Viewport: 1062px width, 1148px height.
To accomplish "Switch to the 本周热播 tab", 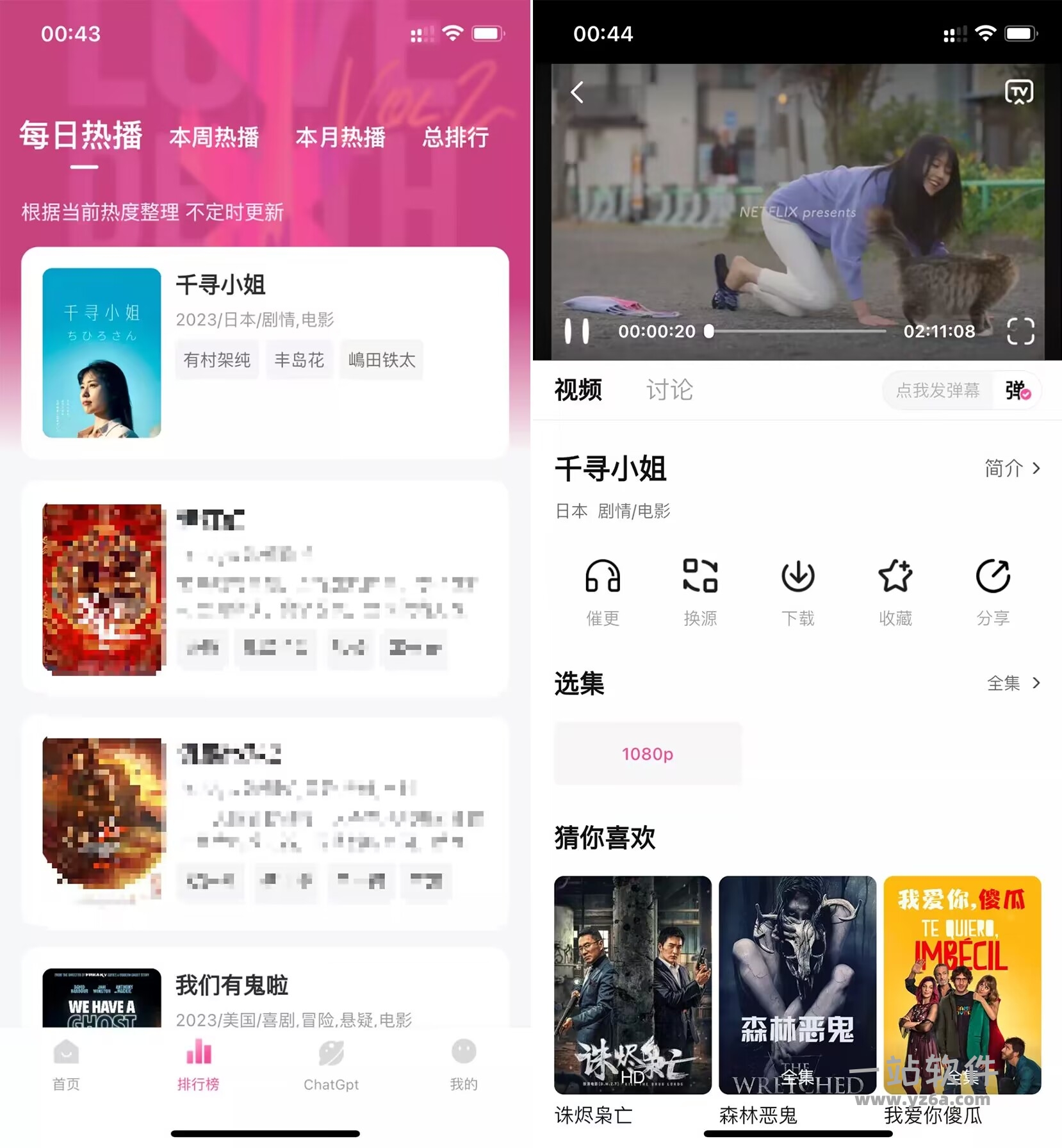I will coord(214,137).
